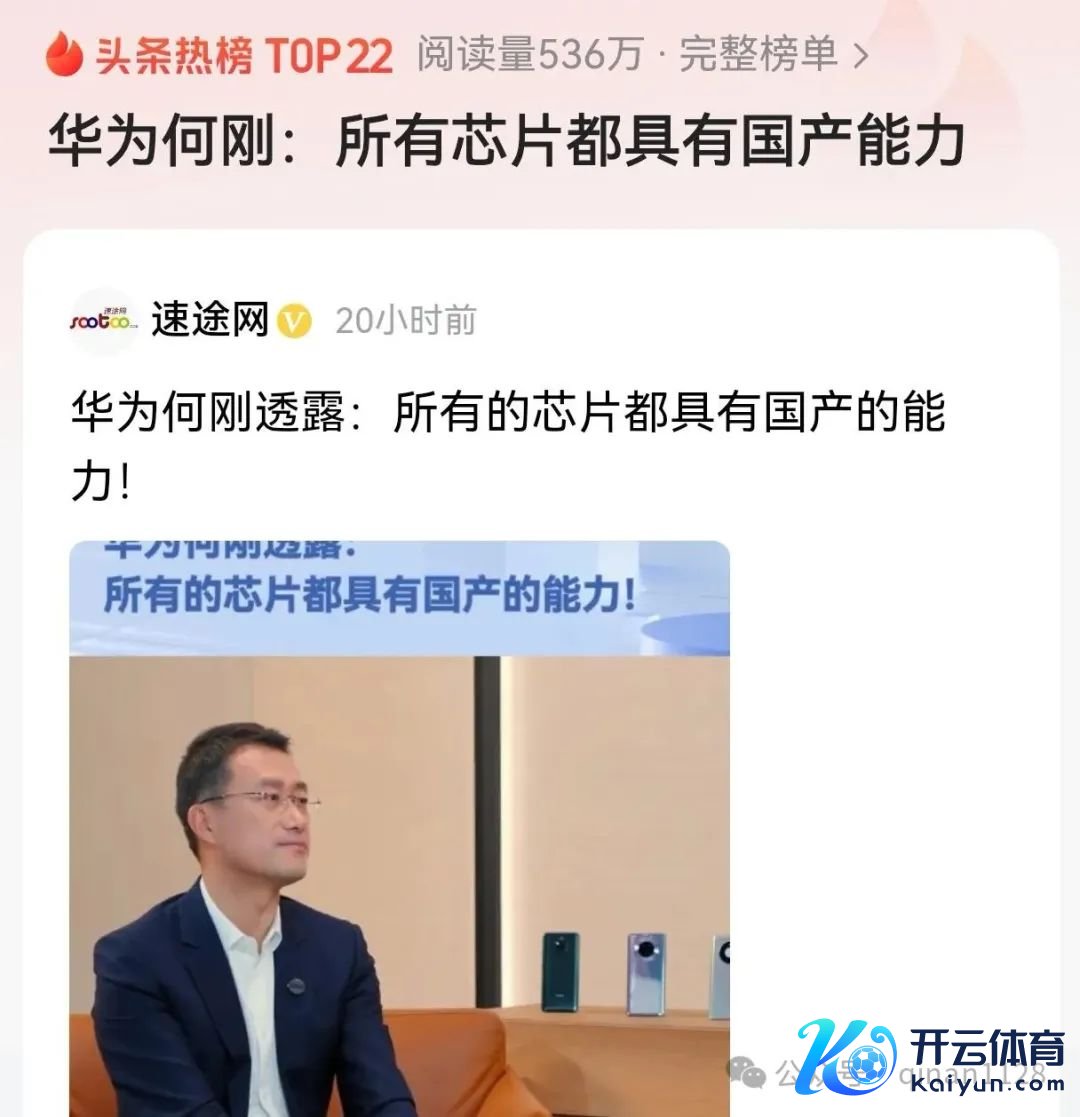This screenshot has height=1117, width=1080.
Task: View the post image of 何刚
Action: [399, 830]
